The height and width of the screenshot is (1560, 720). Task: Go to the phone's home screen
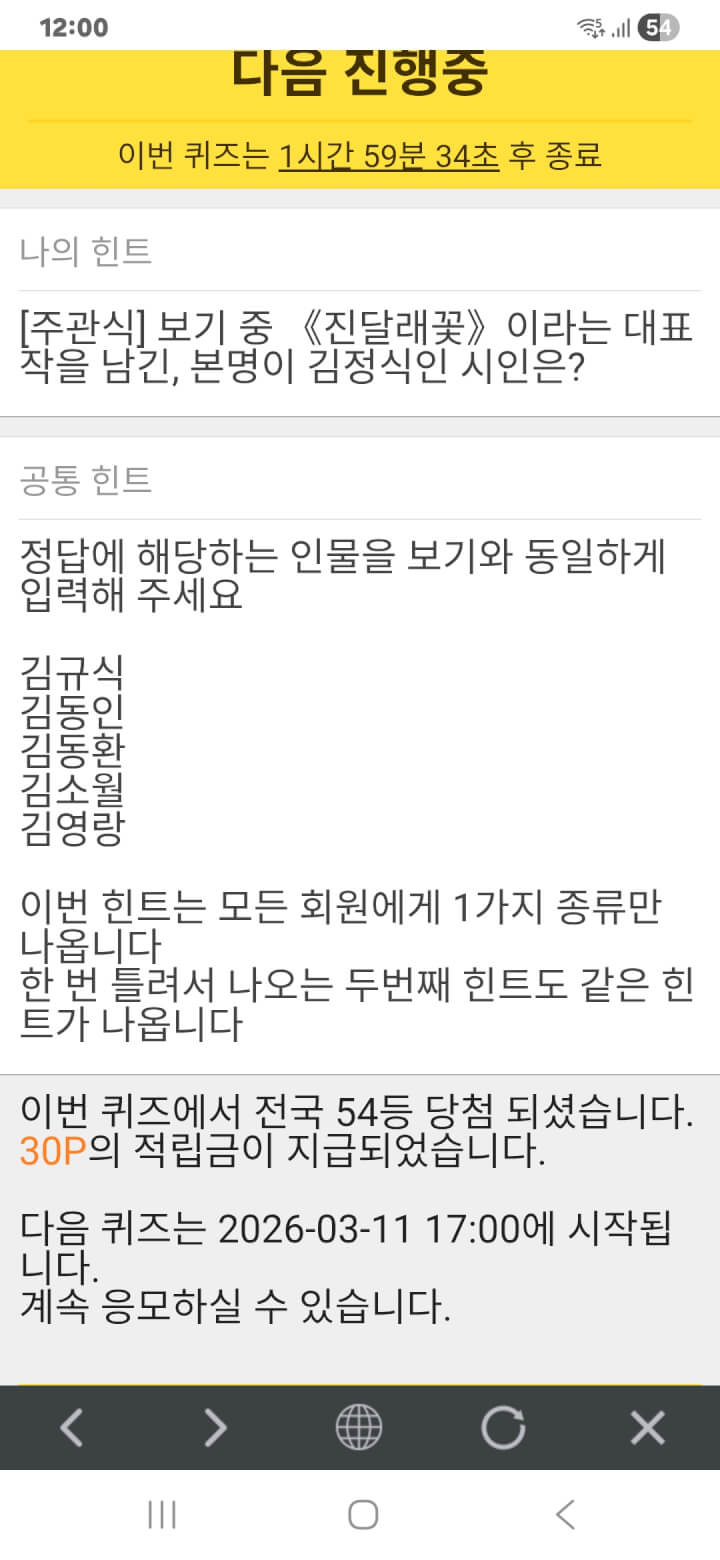pyautogui.click(x=362, y=1515)
